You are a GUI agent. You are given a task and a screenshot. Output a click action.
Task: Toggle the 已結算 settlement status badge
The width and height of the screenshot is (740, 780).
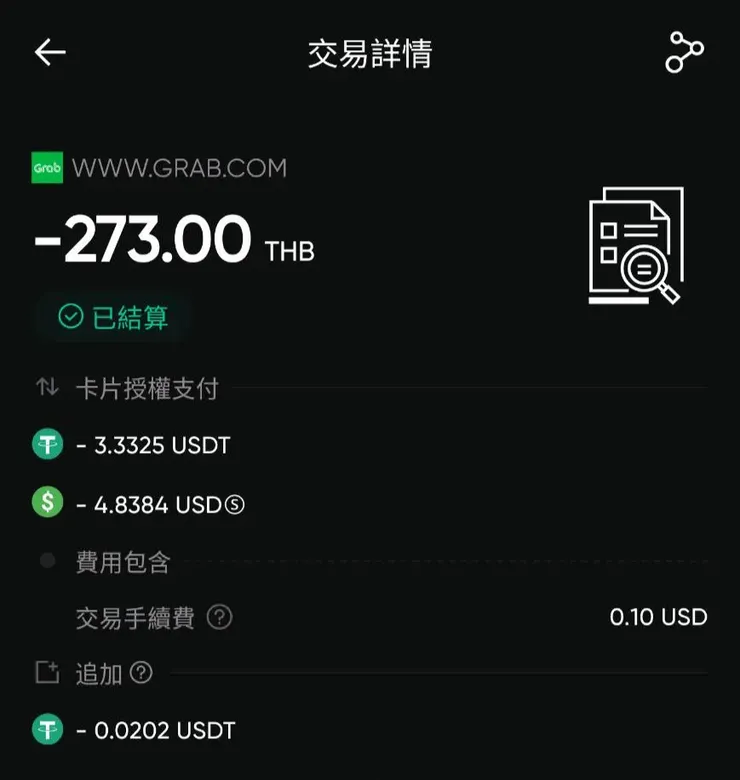(x=115, y=315)
